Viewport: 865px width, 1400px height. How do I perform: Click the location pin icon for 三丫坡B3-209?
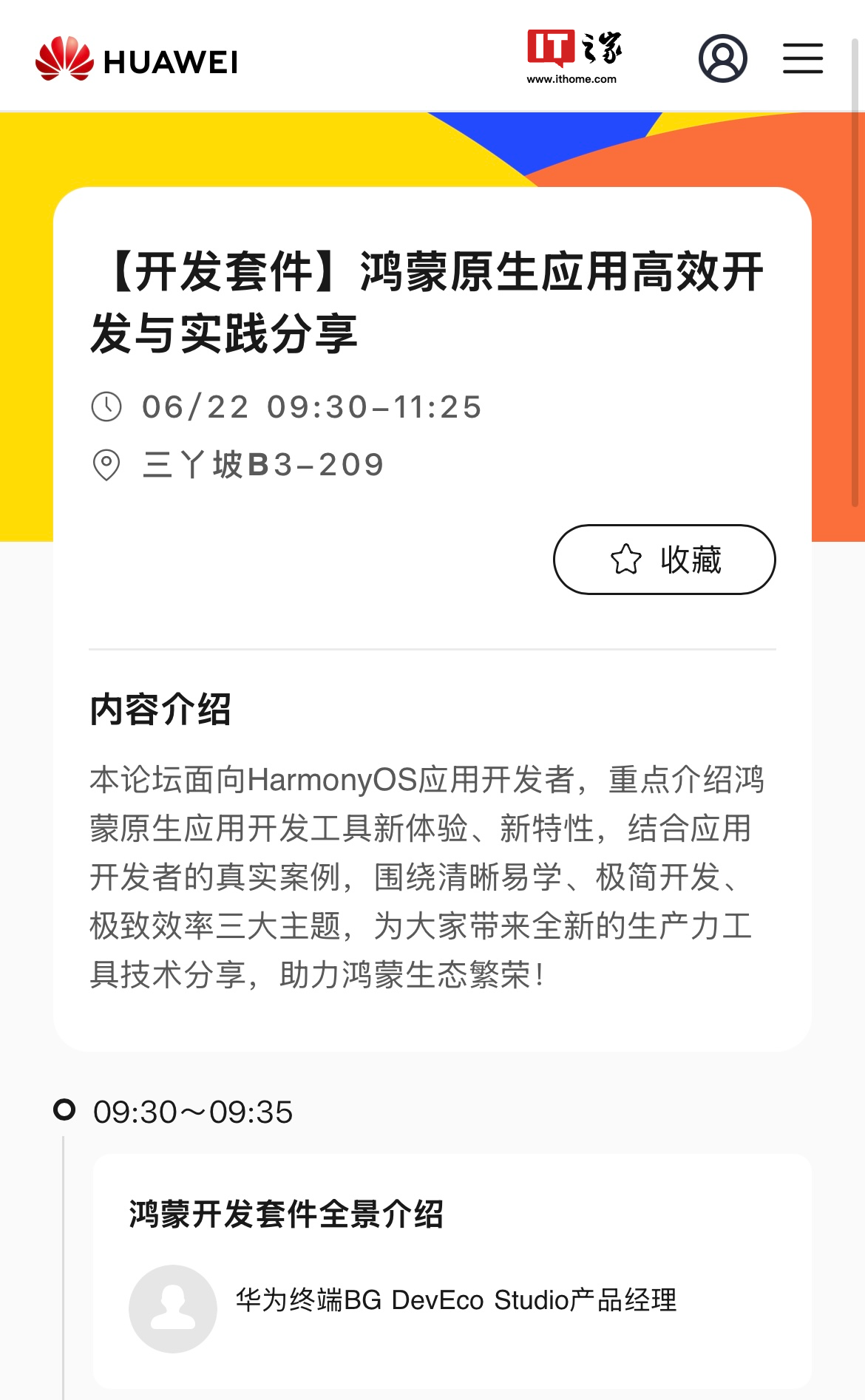pyautogui.click(x=106, y=464)
